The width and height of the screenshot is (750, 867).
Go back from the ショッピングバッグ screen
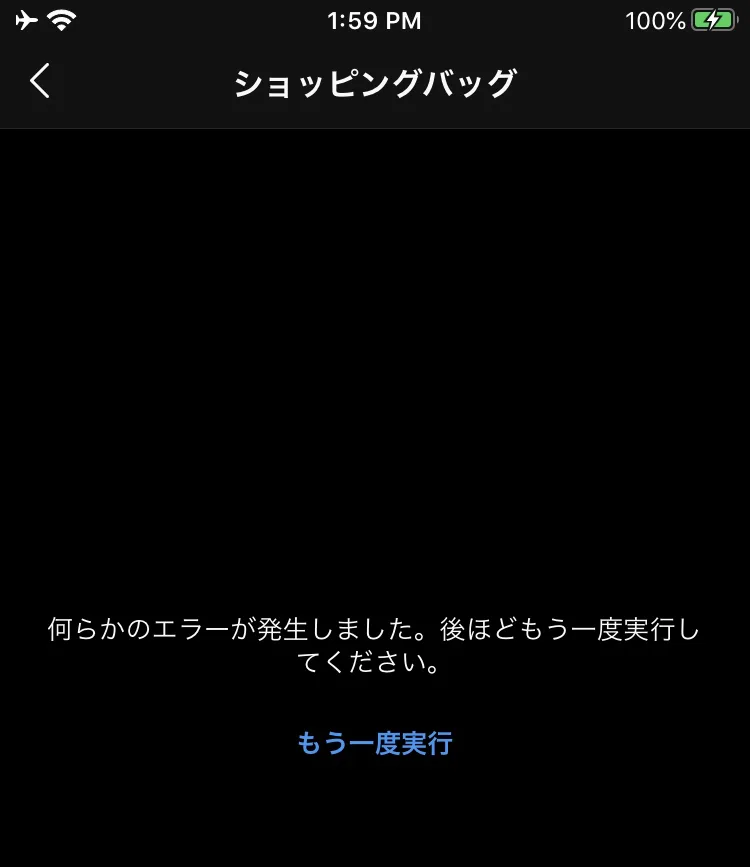[x=40, y=81]
